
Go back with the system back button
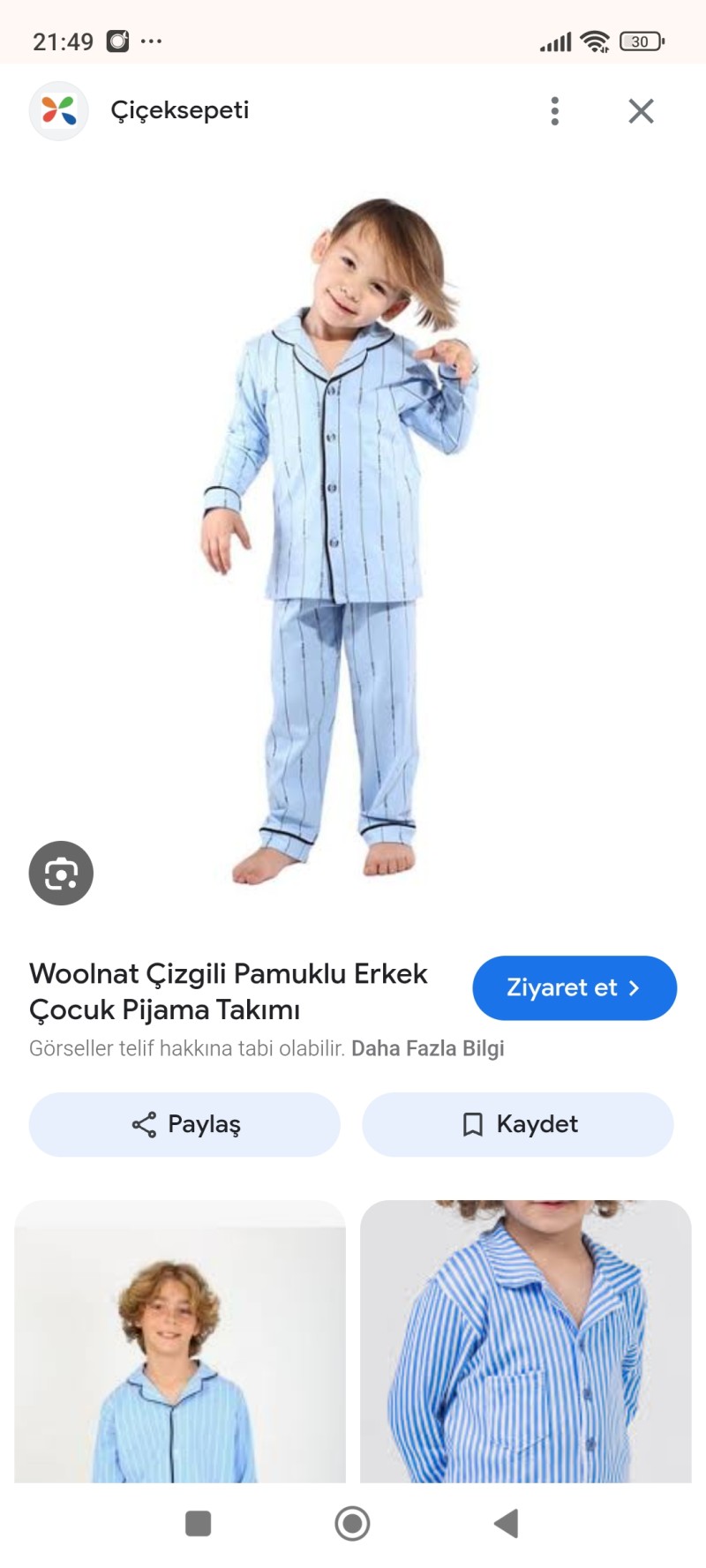[x=506, y=1523]
